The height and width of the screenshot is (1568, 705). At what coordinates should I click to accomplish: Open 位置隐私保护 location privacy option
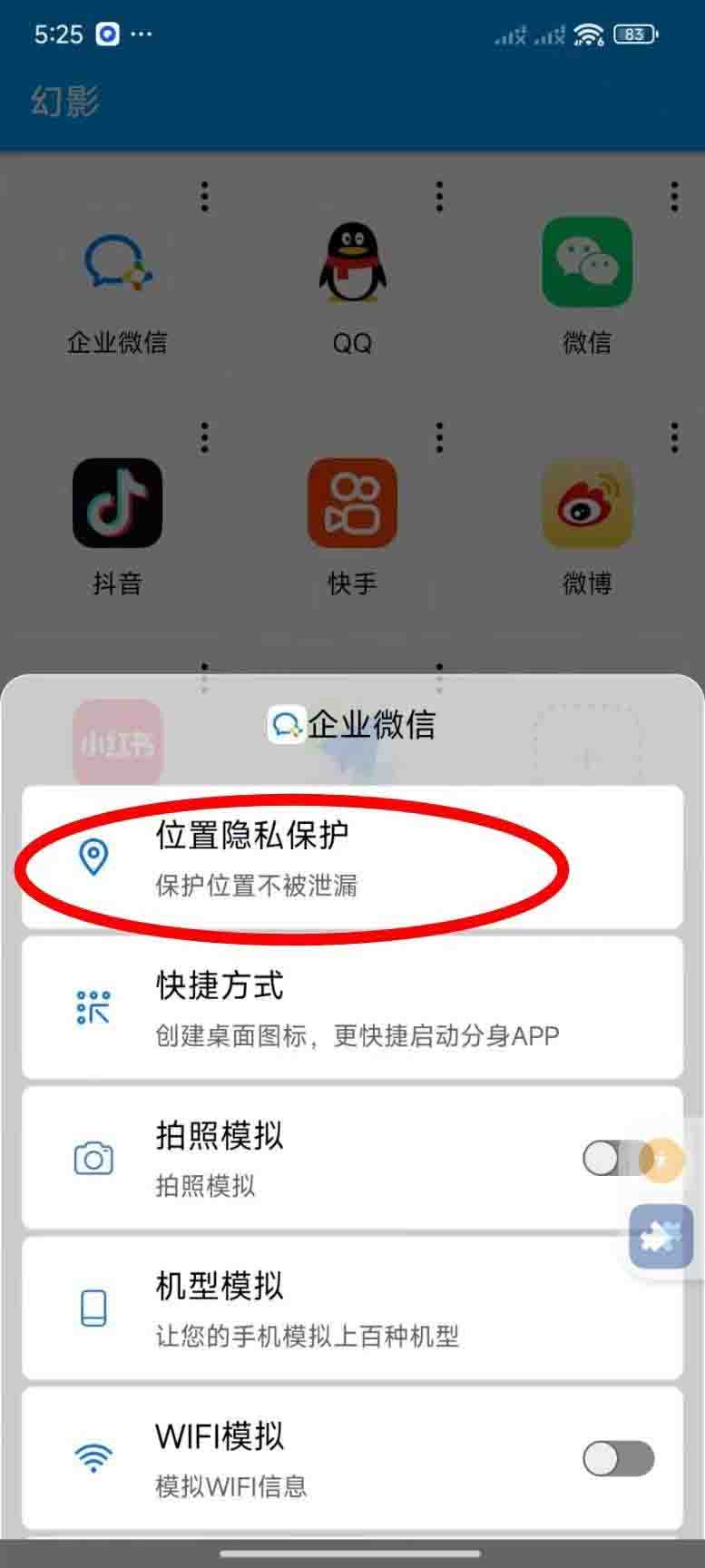point(352,857)
